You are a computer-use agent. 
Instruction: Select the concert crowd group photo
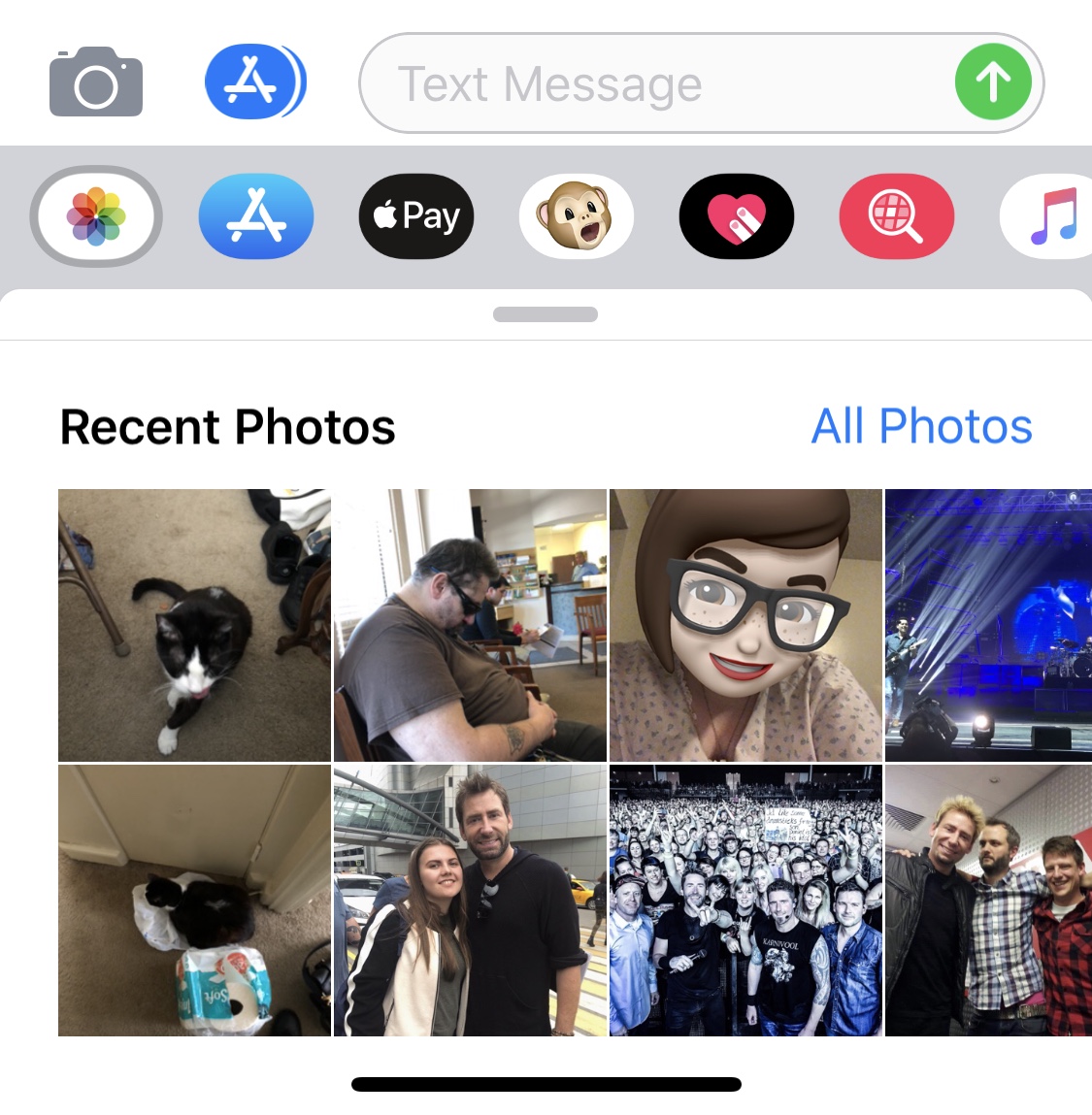tap(745, 901)
